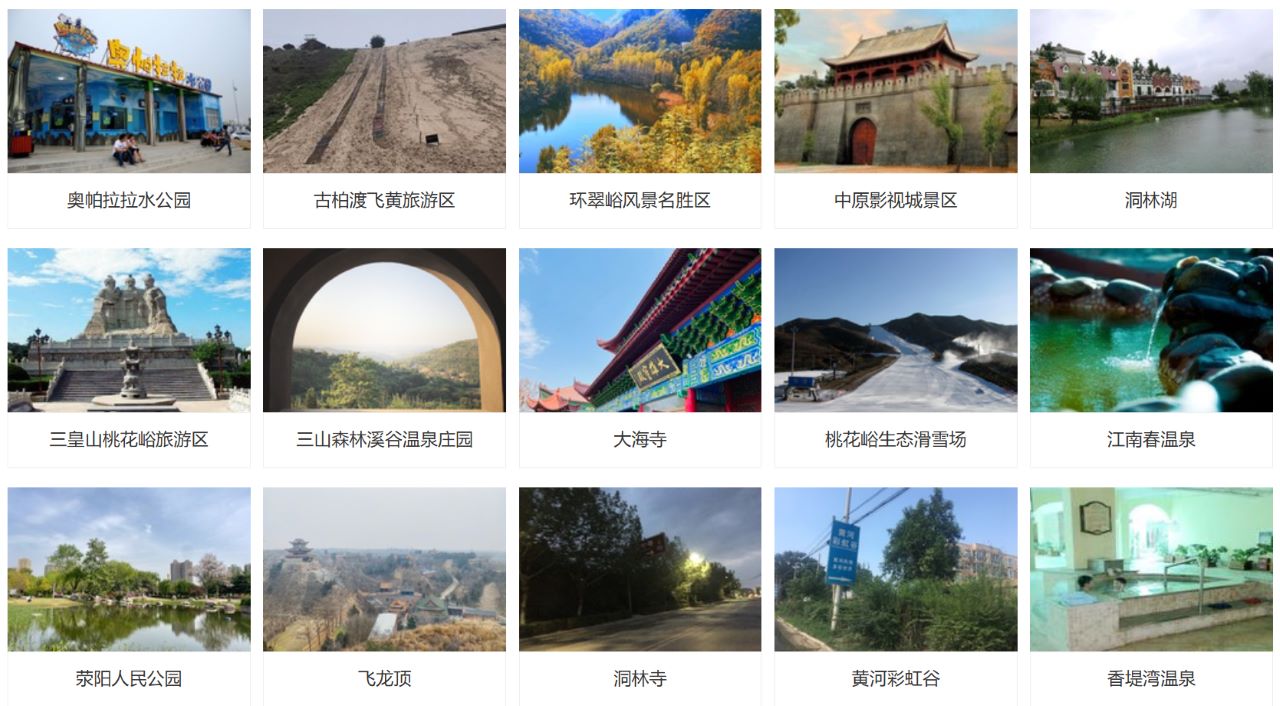View the 香堤湾温泉 card
This screenshot has width=1280, height=706.
(x=1151, y=596)
